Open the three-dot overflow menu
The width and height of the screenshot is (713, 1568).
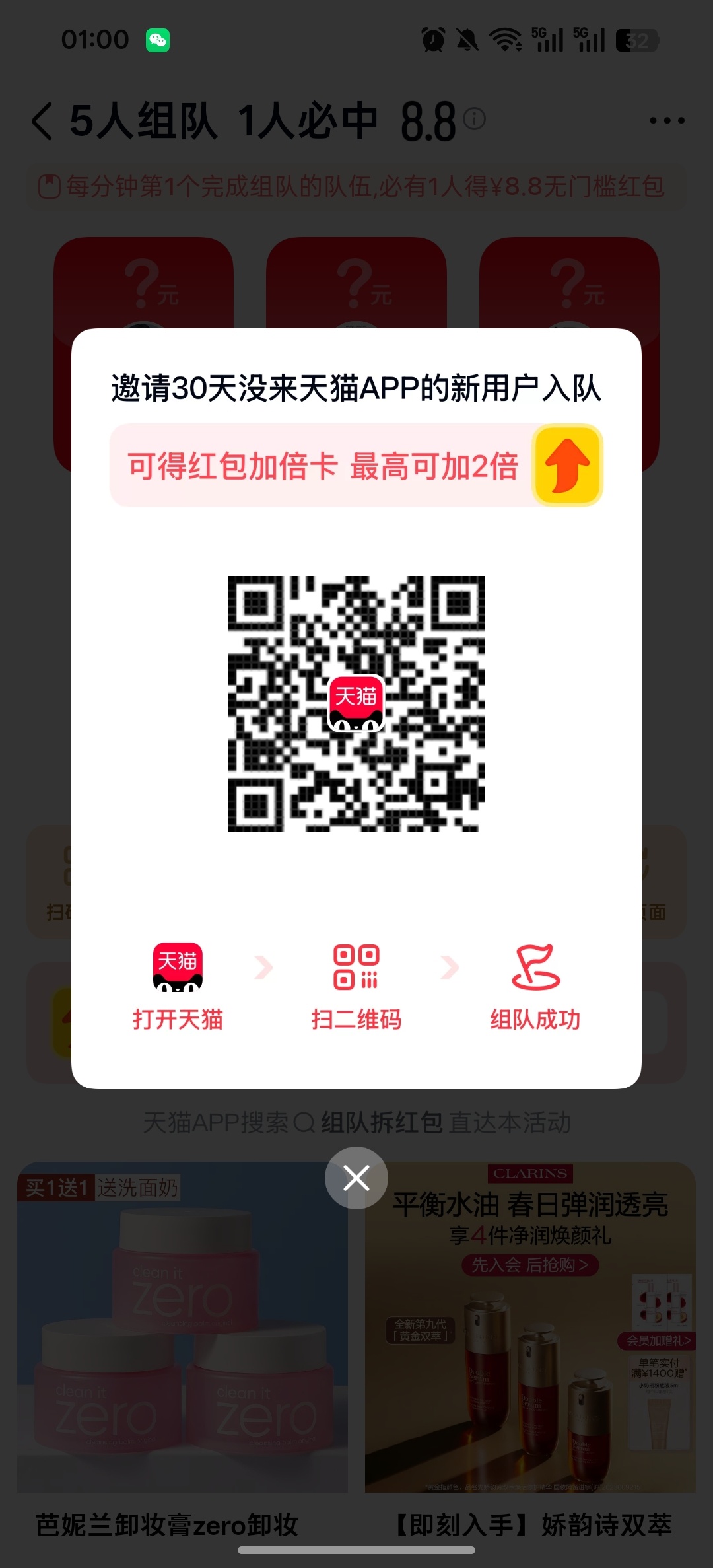click(667, 121)
